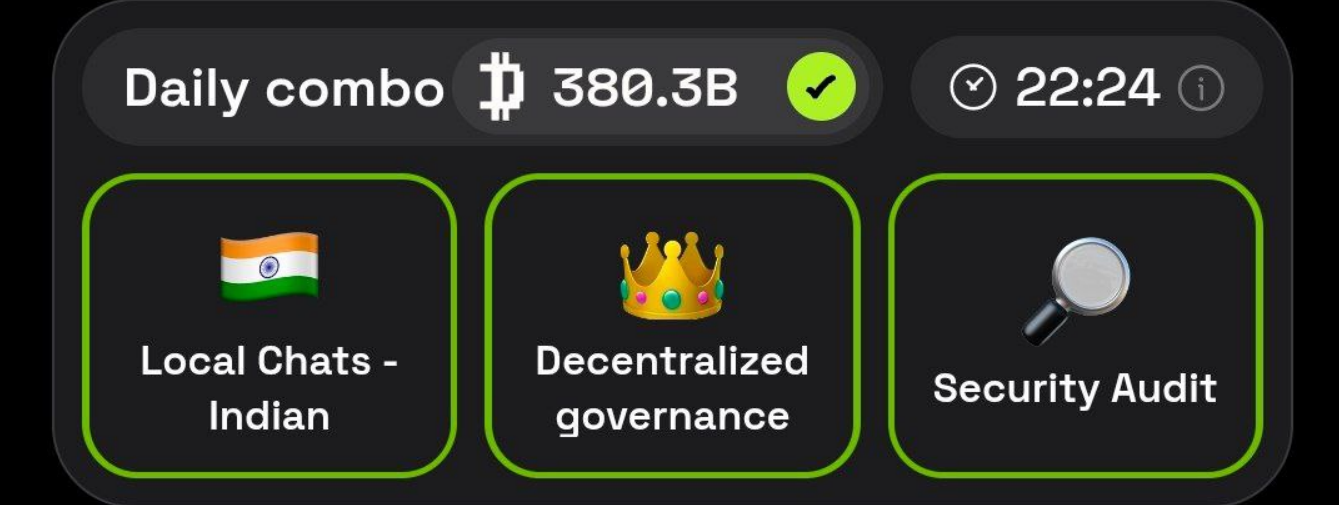Screen dimensions: 1339x505
Task: Tap the info icon beside the timer
Action: (1201, 90)
